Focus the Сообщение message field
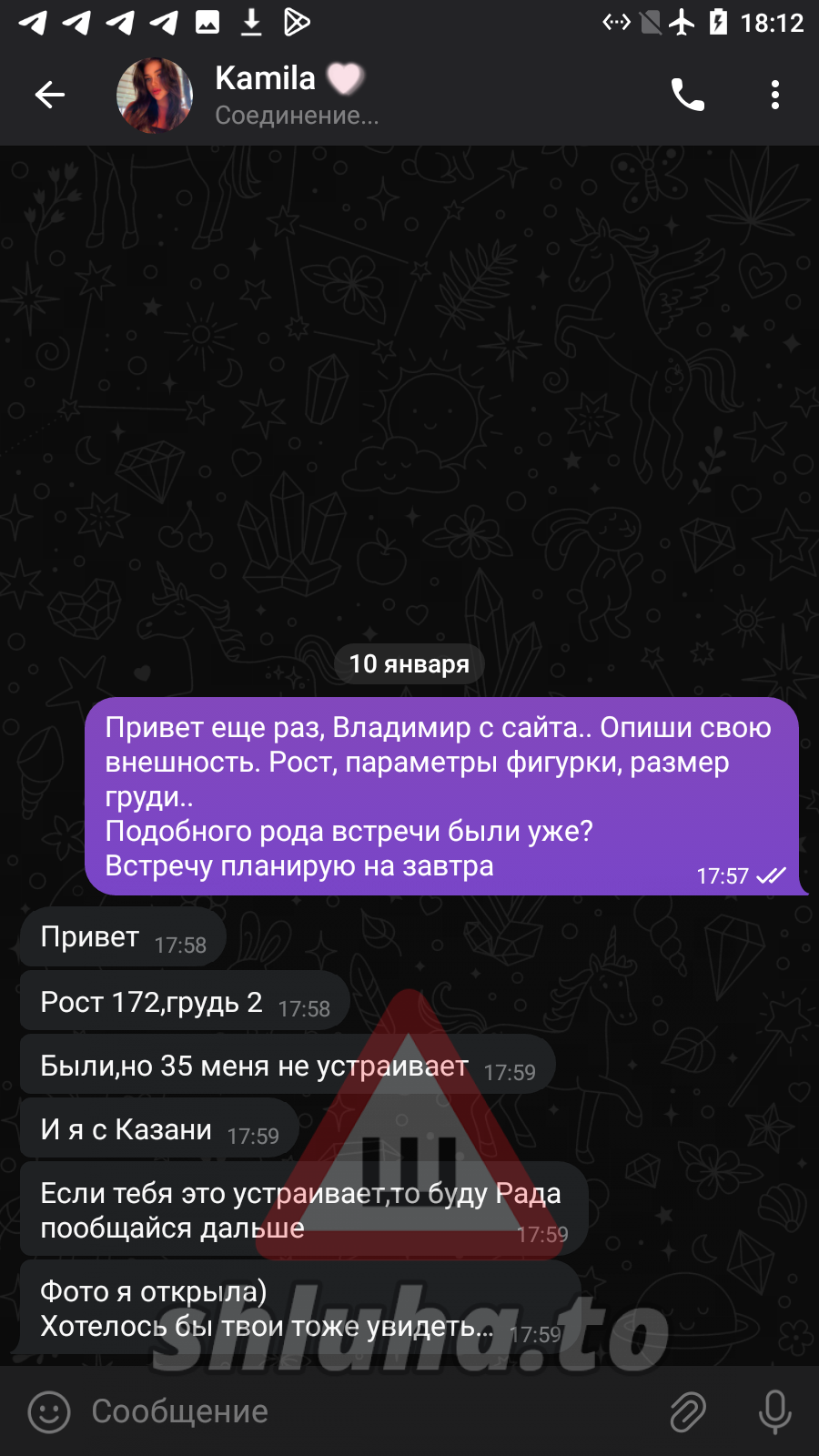The height and width of the screenshot is (1456, 819). [x=364, y=1411]
